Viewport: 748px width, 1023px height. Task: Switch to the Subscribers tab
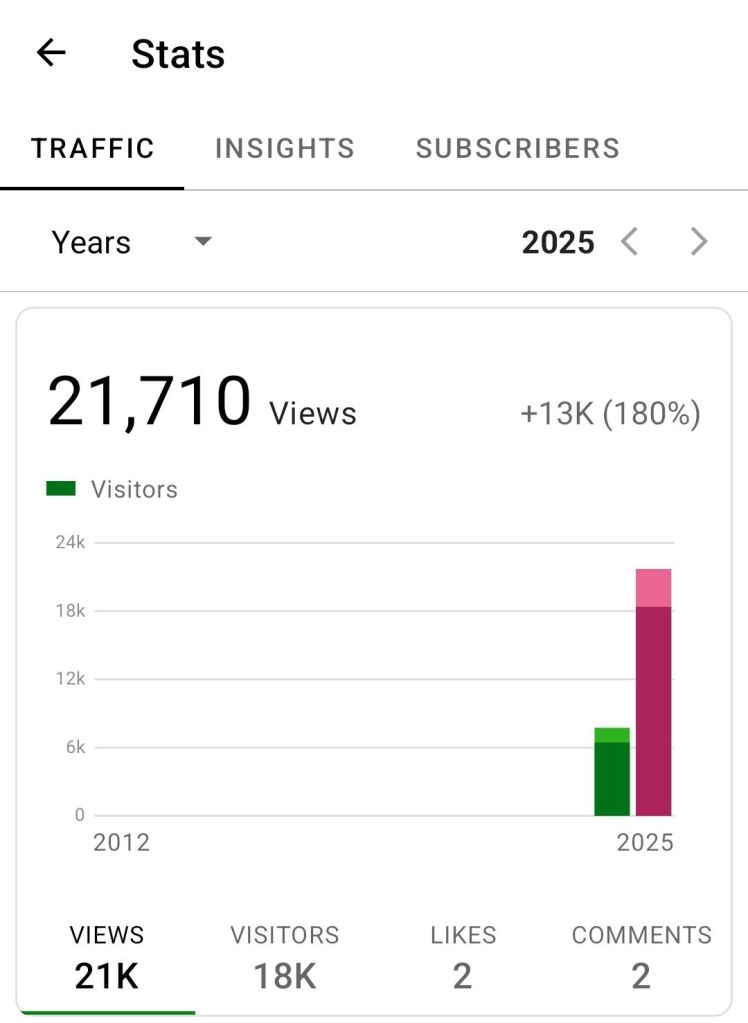click(x=518, y=149)
